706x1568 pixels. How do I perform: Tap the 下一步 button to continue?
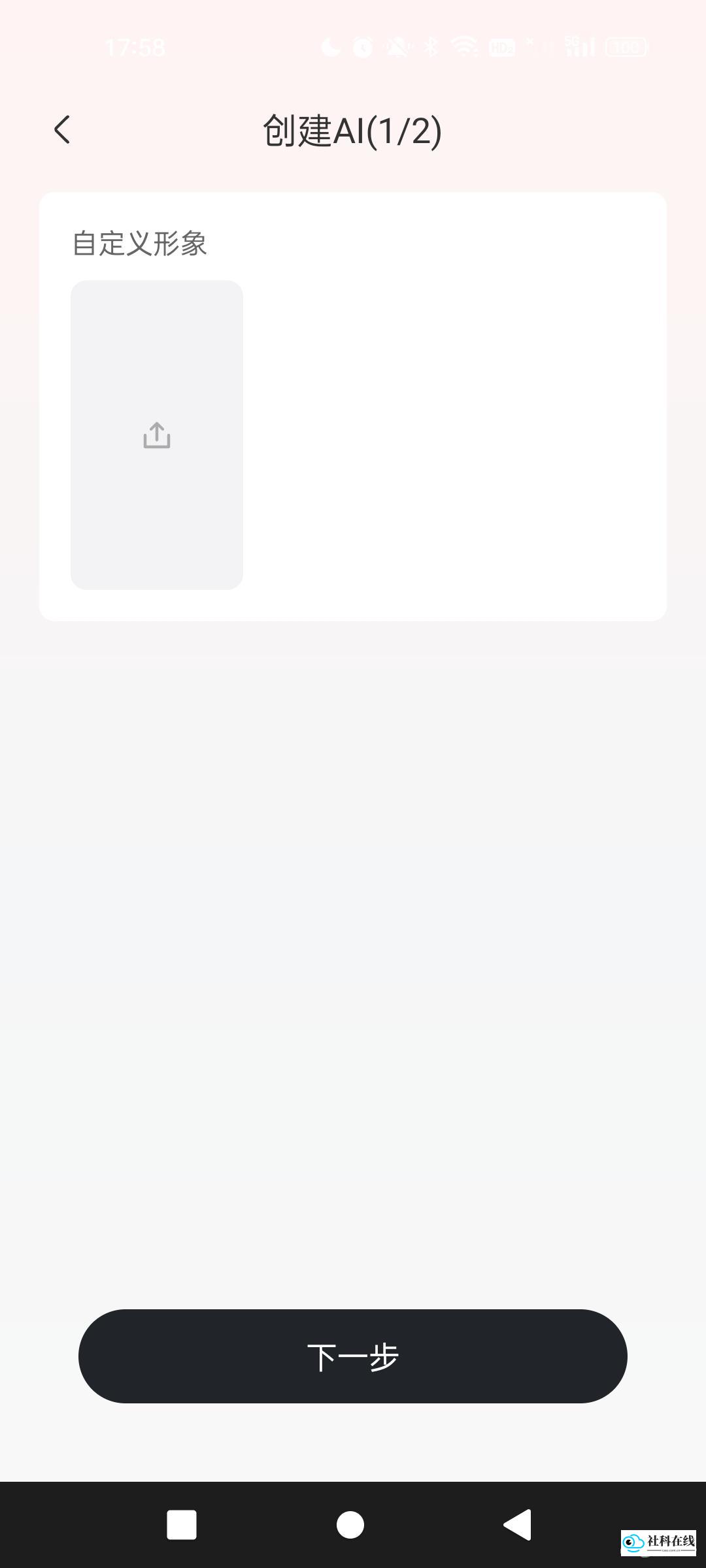[353, 1356]
